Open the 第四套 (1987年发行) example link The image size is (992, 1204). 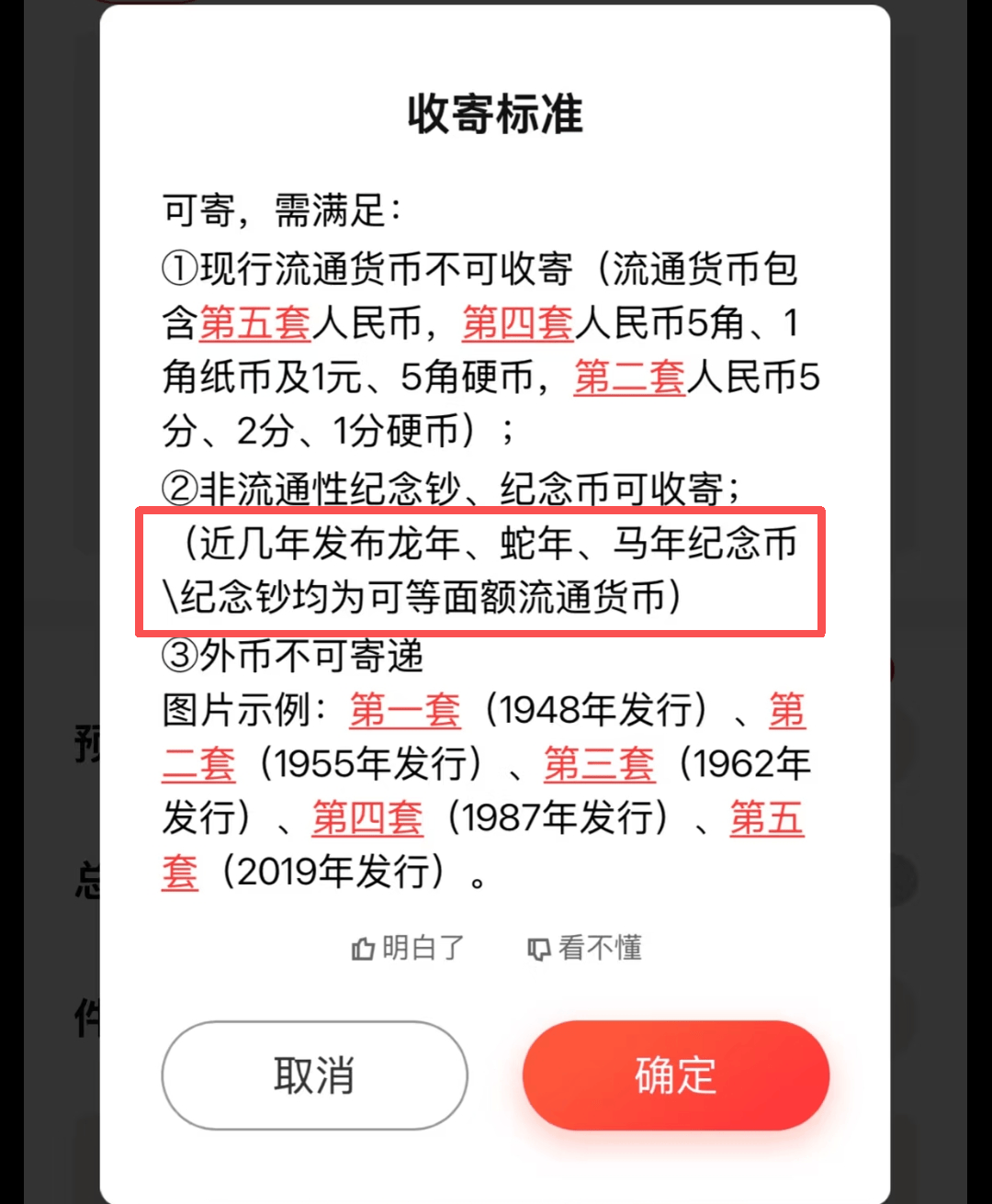pos(366,817)
